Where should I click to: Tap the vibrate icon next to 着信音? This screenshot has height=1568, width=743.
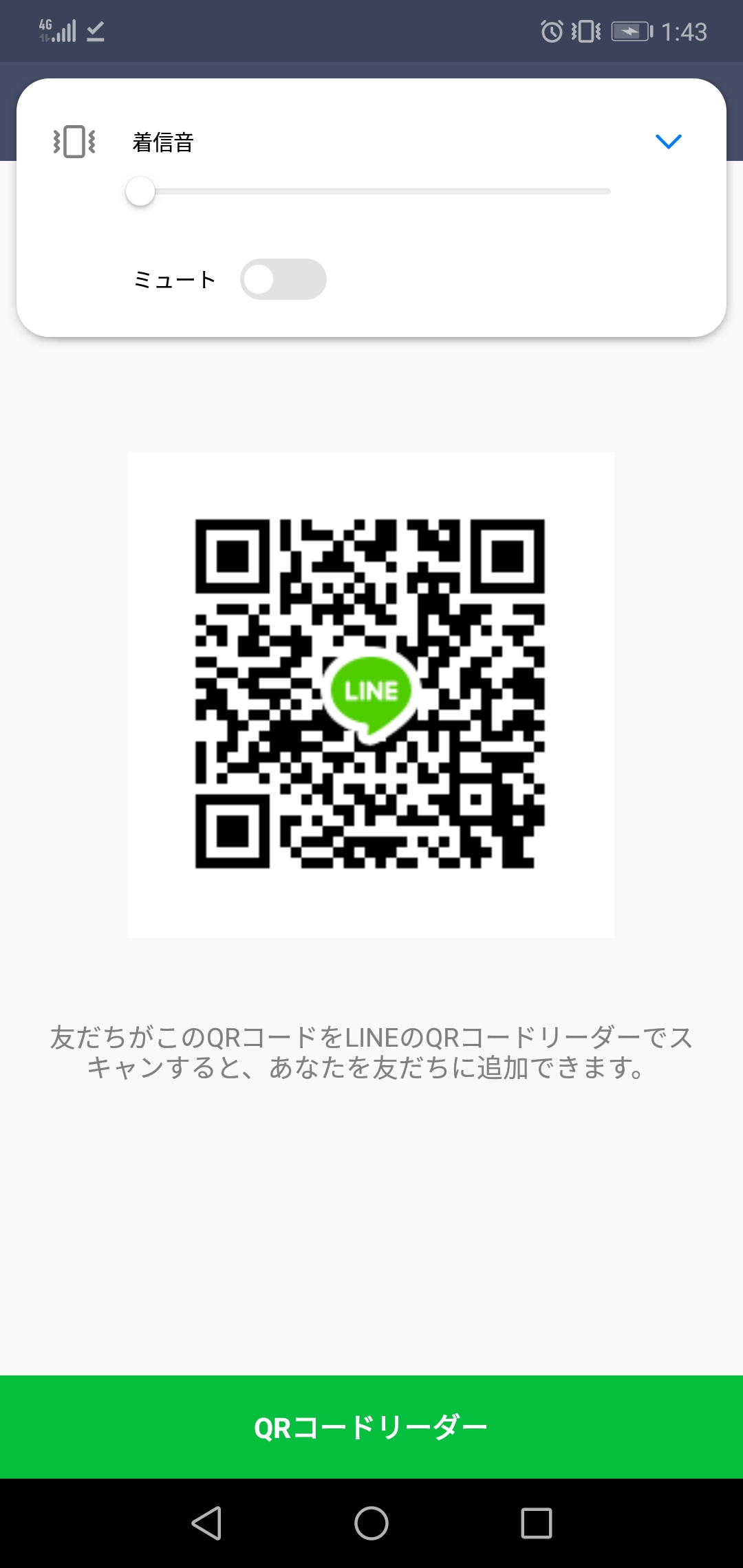point(74,142)
